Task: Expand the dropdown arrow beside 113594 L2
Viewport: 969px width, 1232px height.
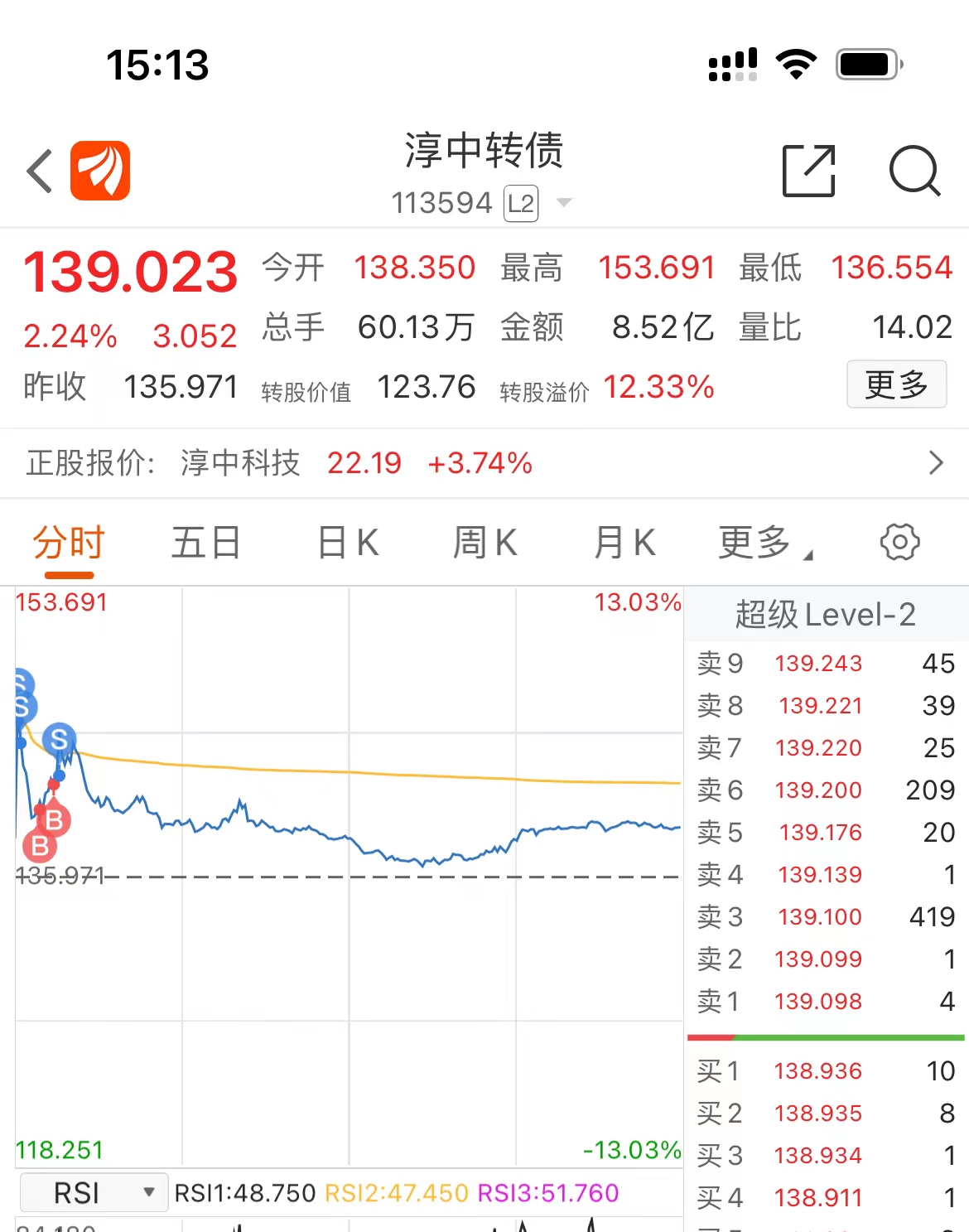Action: (564, 203)
